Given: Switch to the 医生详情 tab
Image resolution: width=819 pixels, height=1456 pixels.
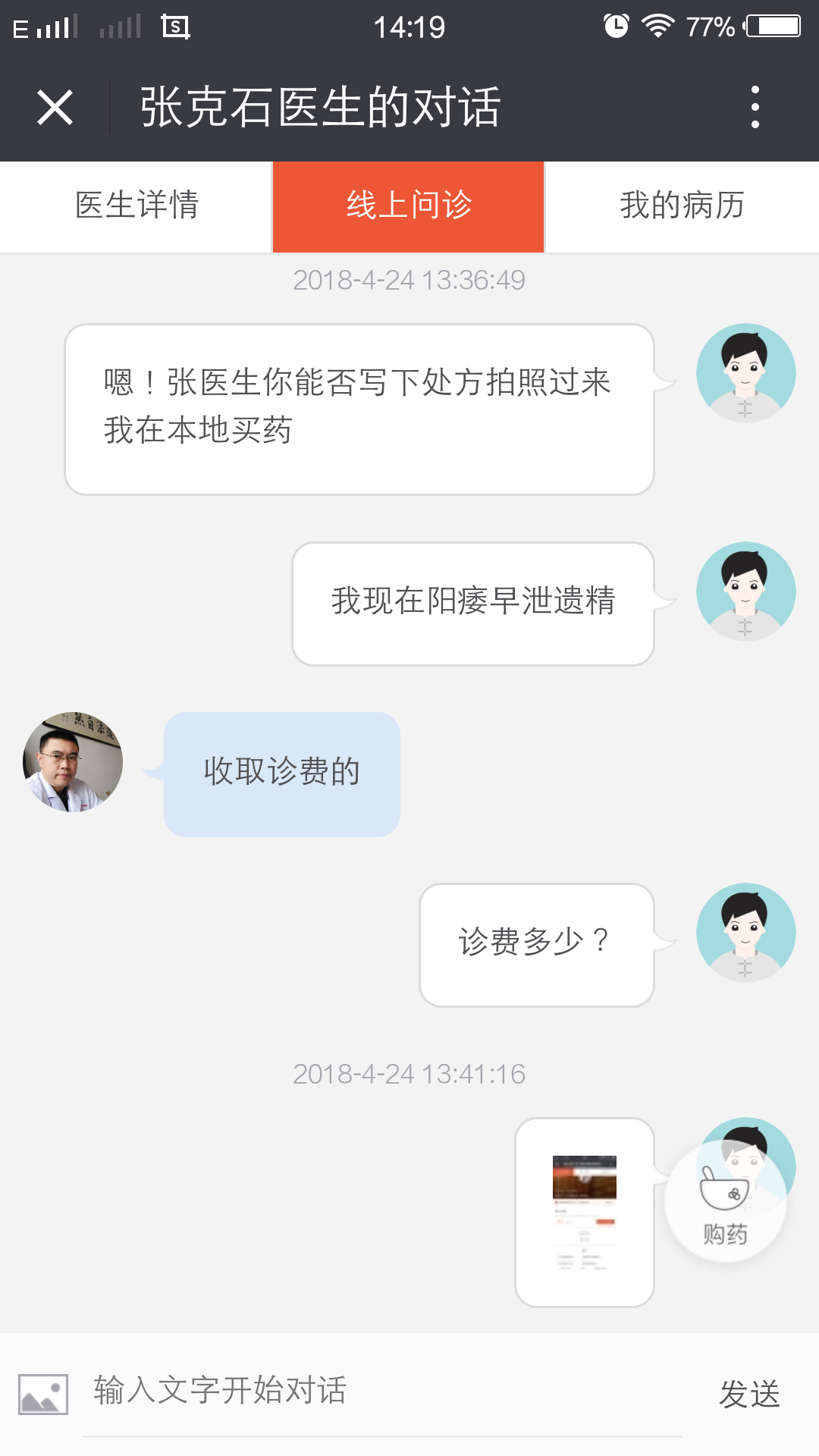Looking at the screenshot, I should 136,206.
